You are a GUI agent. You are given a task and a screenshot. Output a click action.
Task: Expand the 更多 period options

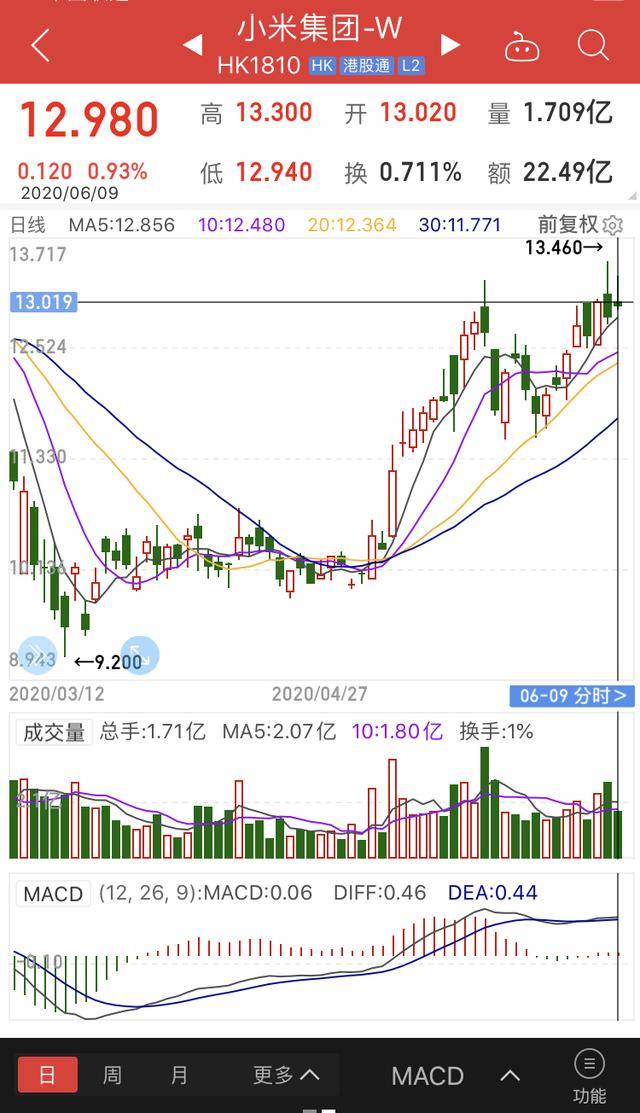(x=286, y=1076)
